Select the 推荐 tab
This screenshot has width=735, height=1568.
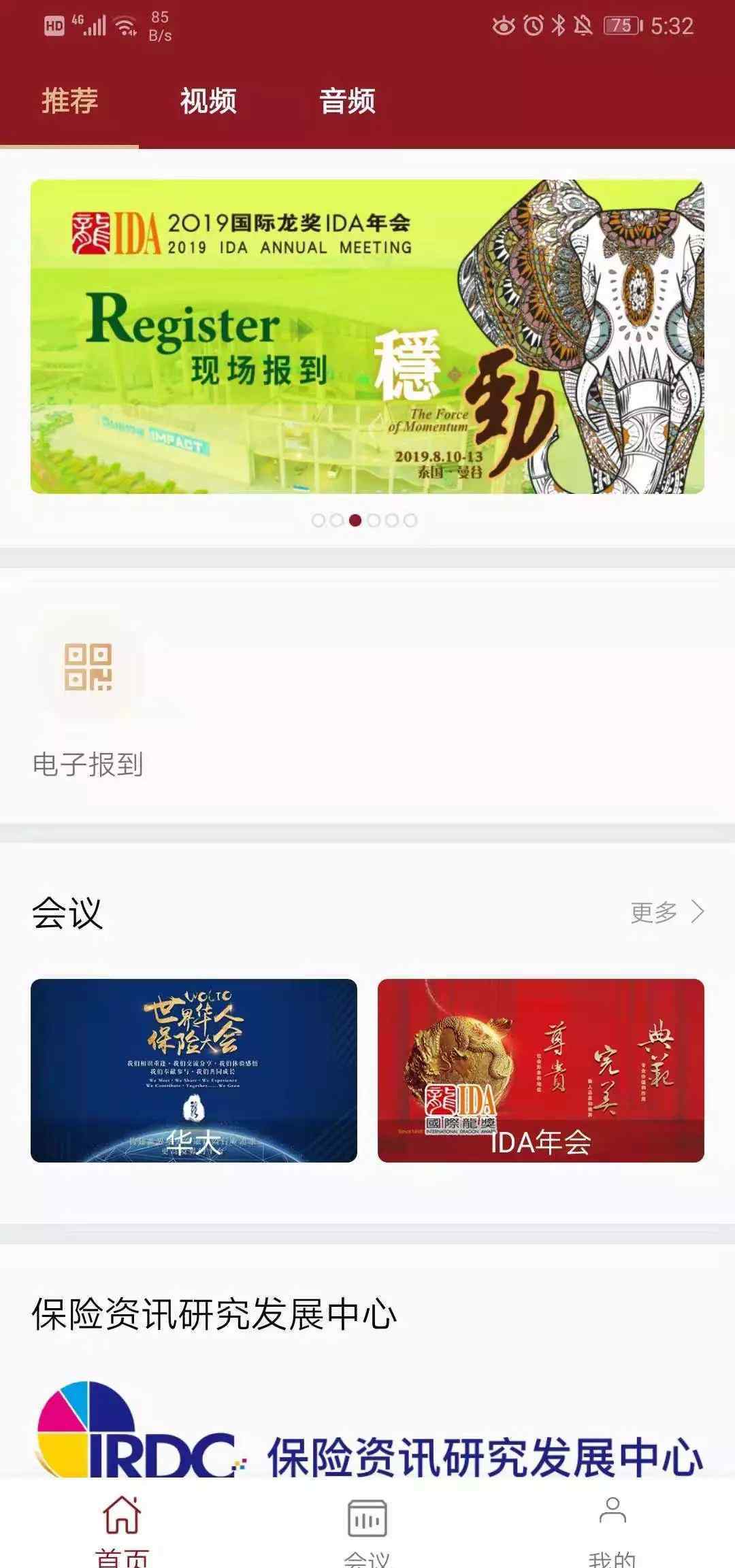pos(69,101)
